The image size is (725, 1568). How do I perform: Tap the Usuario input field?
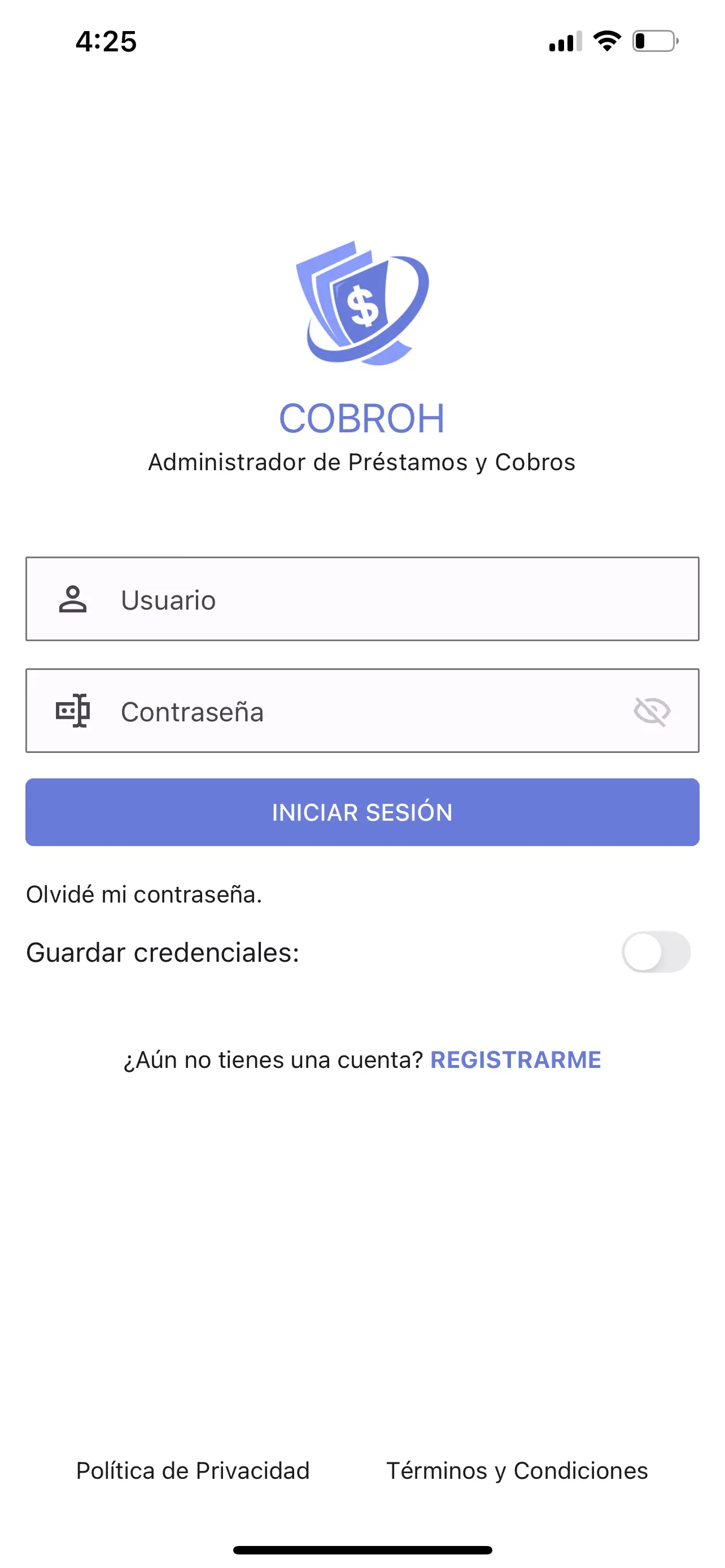tap(362, 599)
